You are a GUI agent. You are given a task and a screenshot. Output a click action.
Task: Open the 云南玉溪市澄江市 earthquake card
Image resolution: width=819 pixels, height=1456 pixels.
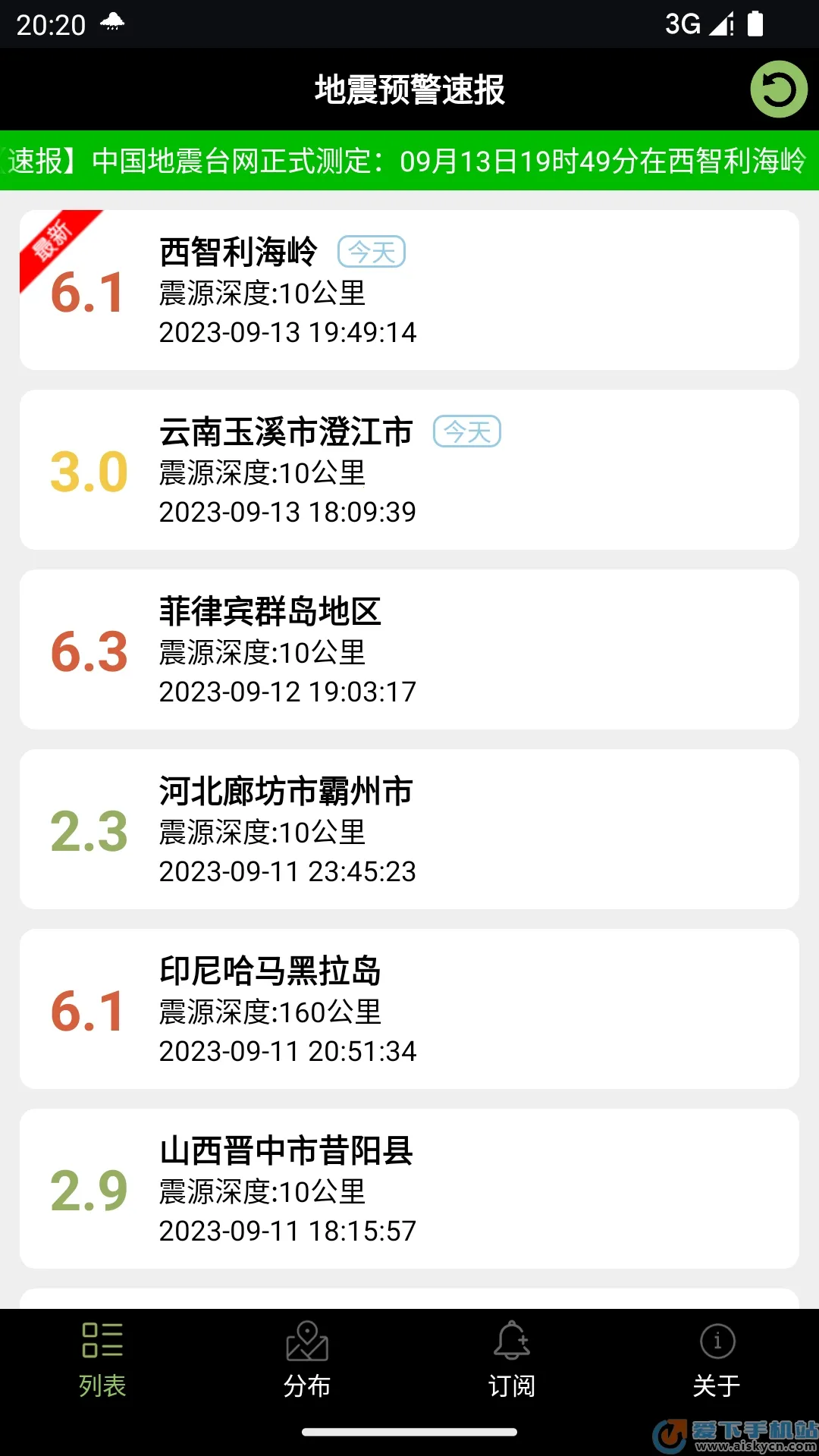click(409, 470)
